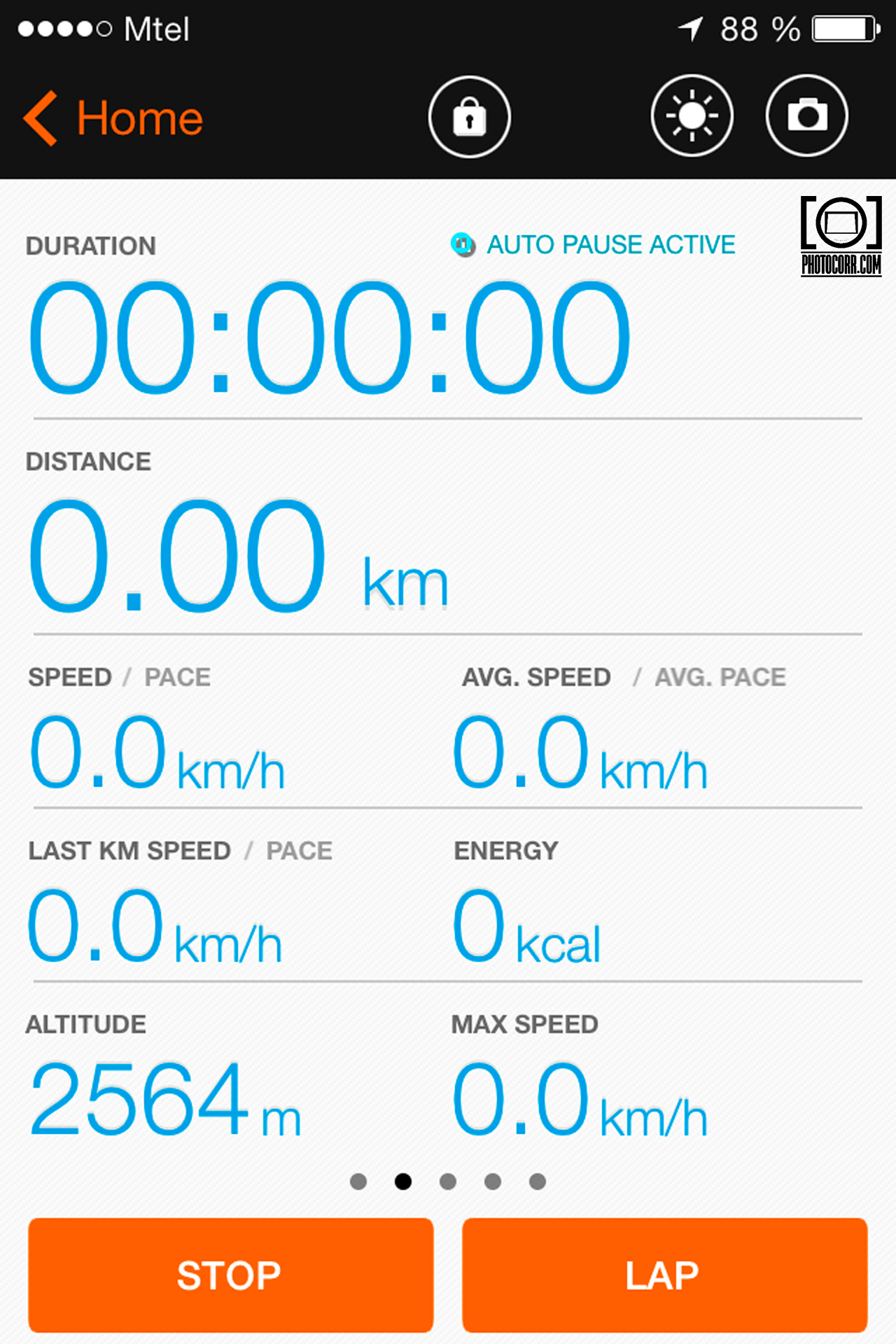Image resolution: width=896 pixels, height=1344 pixels.
Task: Show last km Pace instead of speed
Action: [x=299, y=851]
